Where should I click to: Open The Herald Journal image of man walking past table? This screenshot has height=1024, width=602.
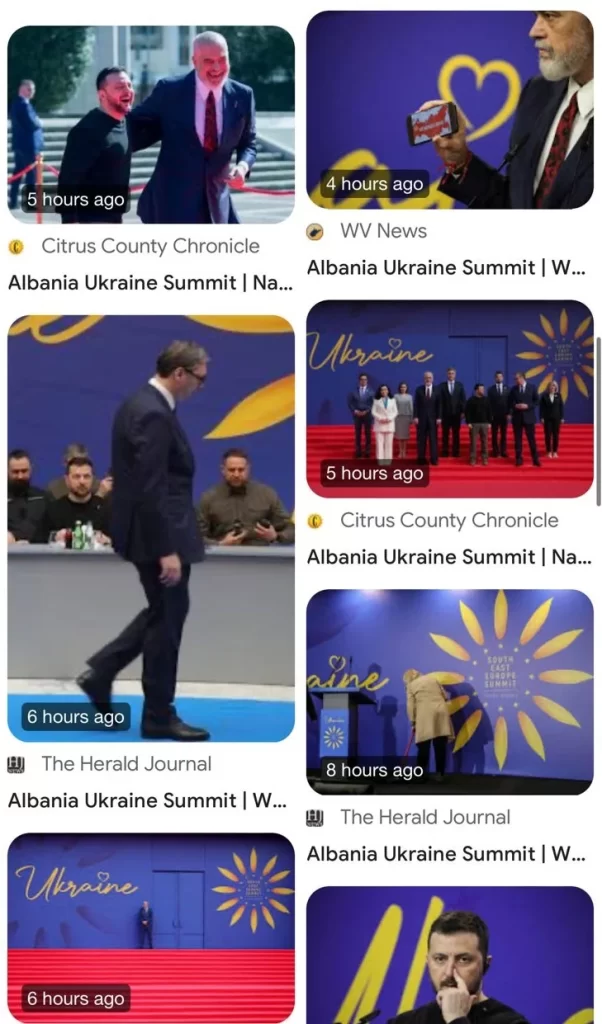151,528
